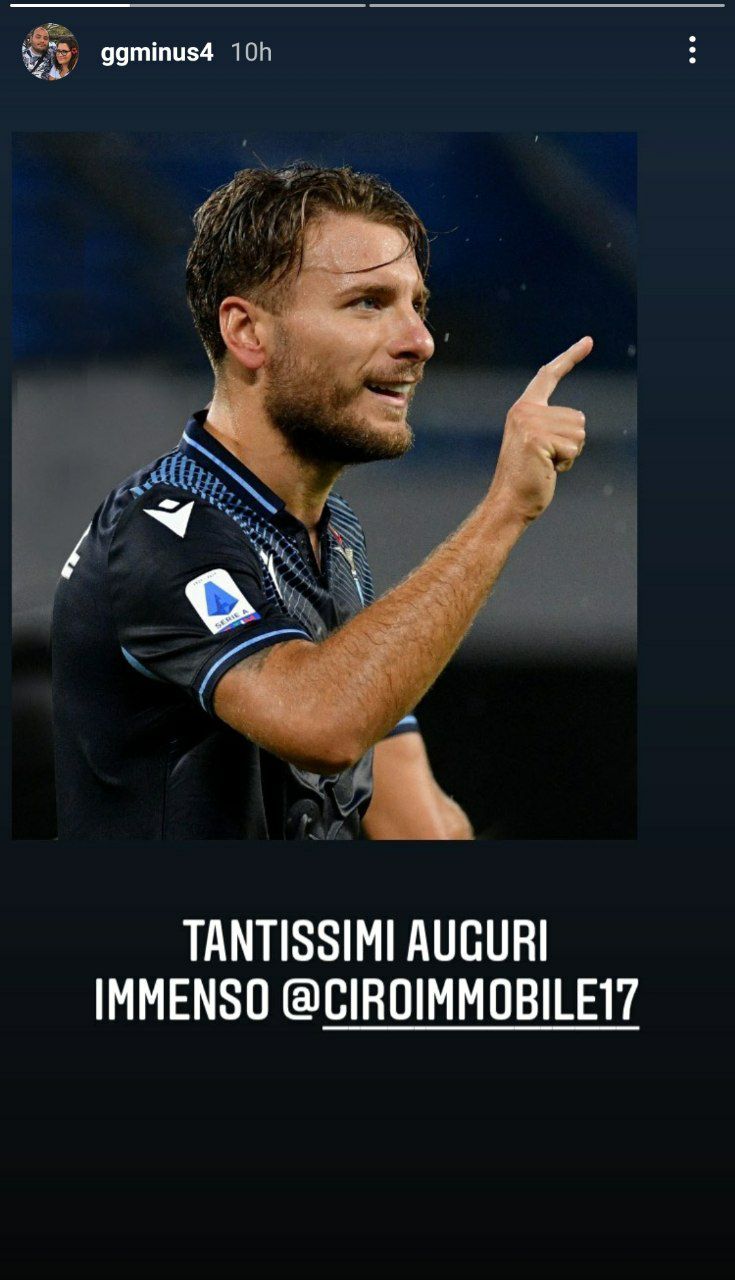Open the story overflow menu
The image size is (735, 1280).
point(692,50)
